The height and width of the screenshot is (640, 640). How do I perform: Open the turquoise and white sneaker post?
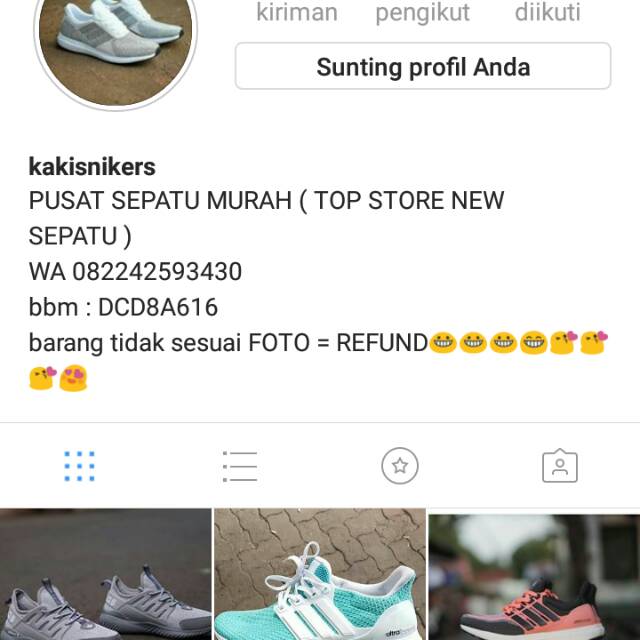(x=320, y=575)
